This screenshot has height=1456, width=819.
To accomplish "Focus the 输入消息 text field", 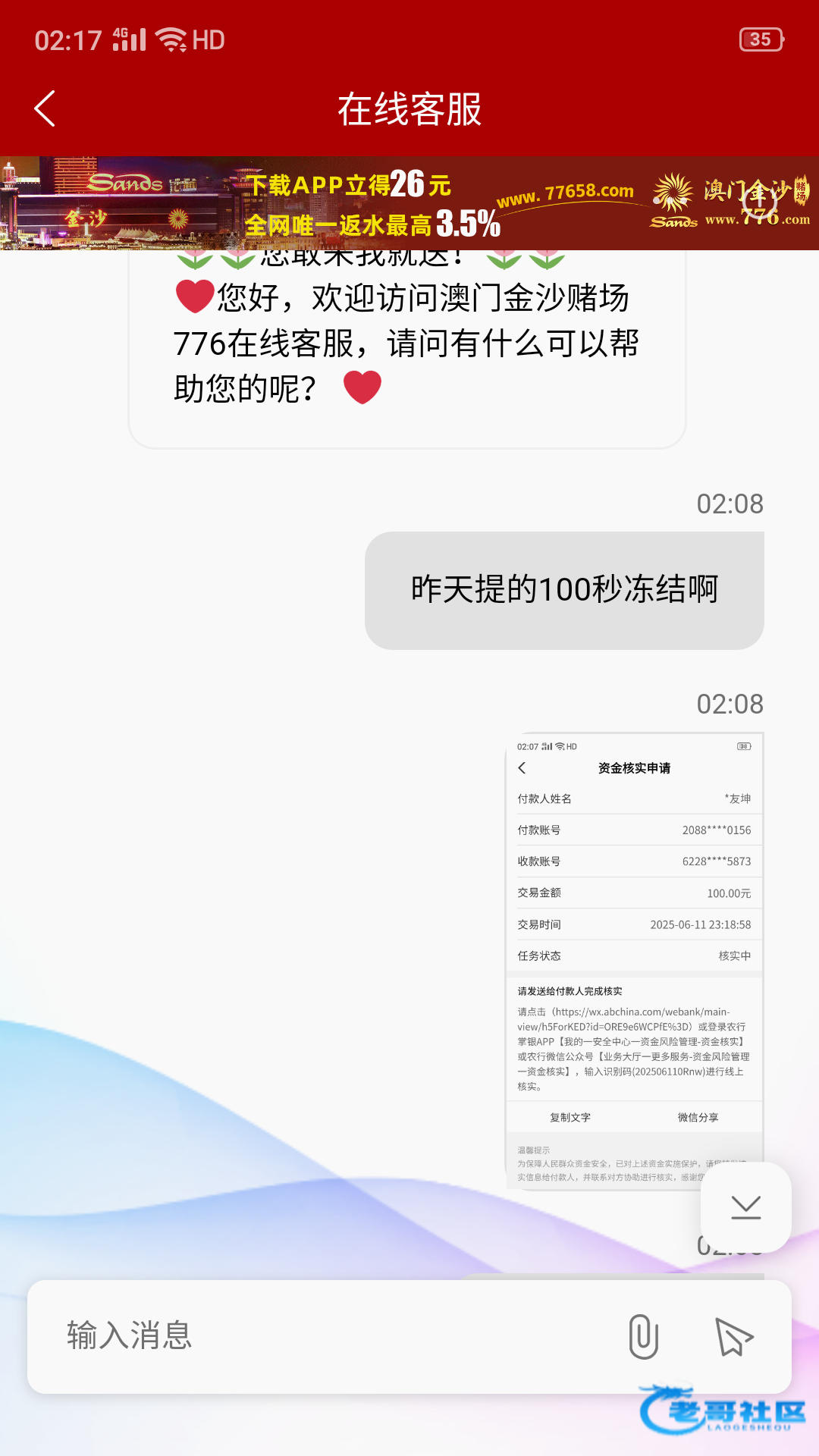I will pyautogui.click(x=326, y=1336).
